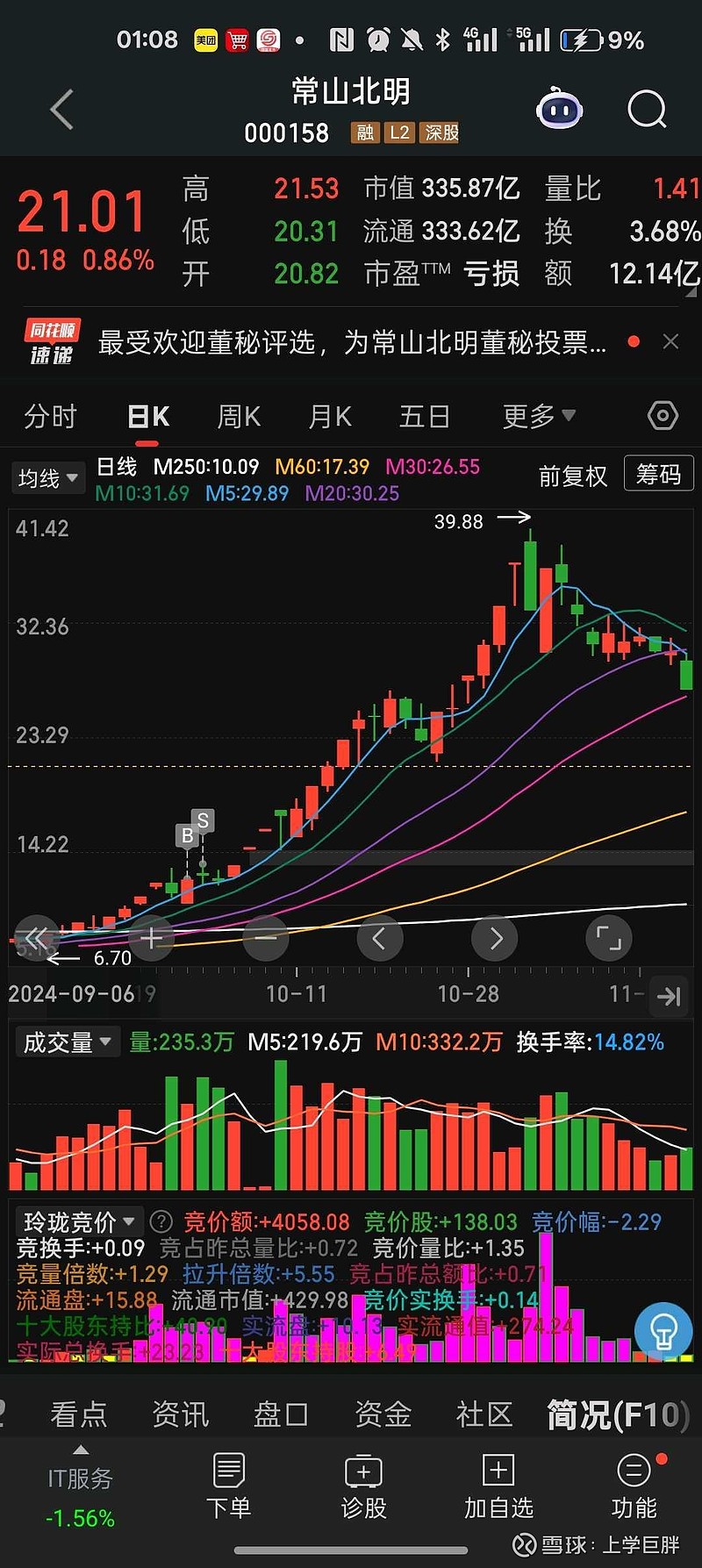Dismiss the 董秘评选 banner notice
Image resolution: width=702 pixels, height=1568 pixels.
tap(670, 341)
